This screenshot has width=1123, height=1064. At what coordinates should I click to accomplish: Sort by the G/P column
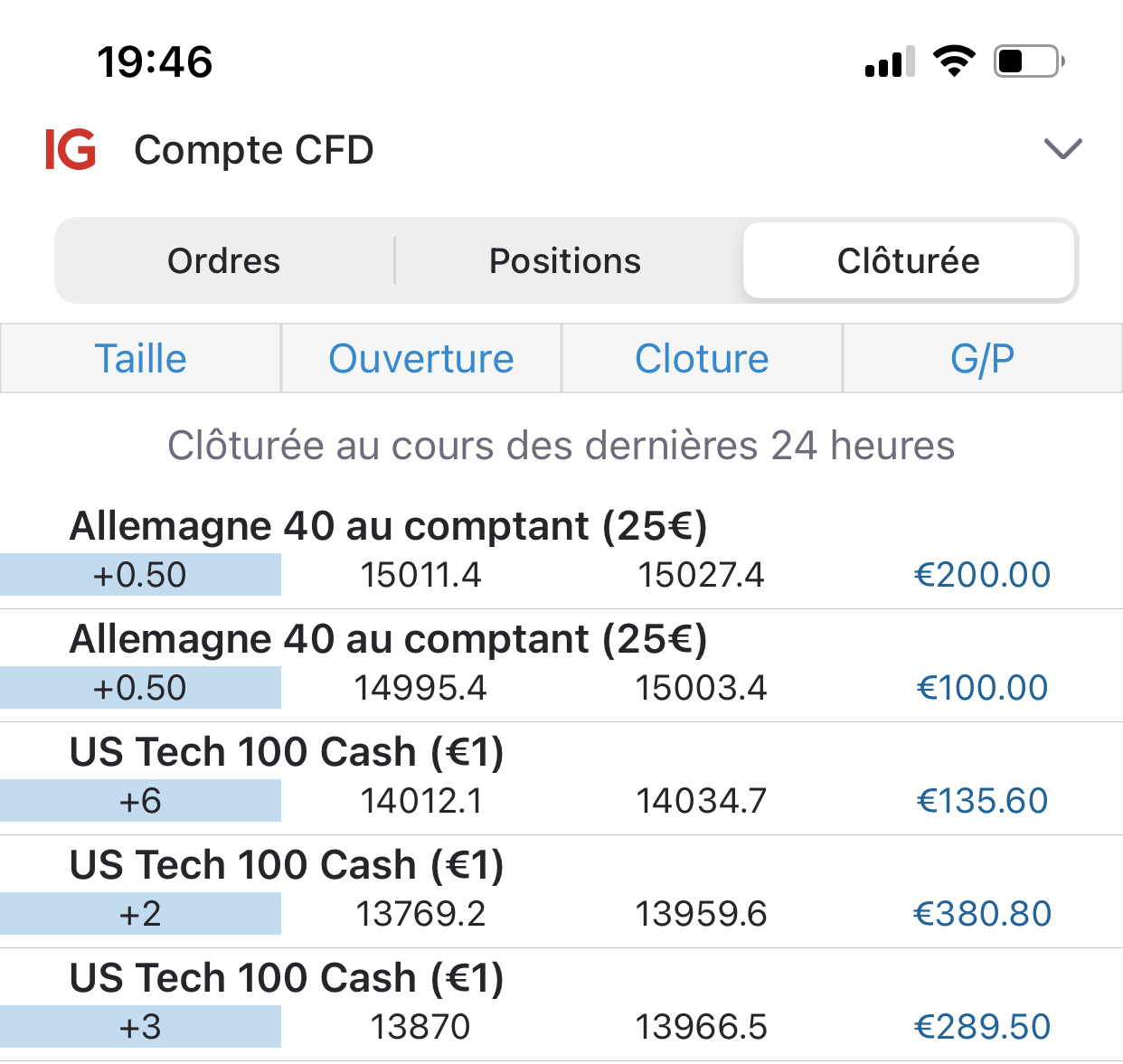(982, 359)
